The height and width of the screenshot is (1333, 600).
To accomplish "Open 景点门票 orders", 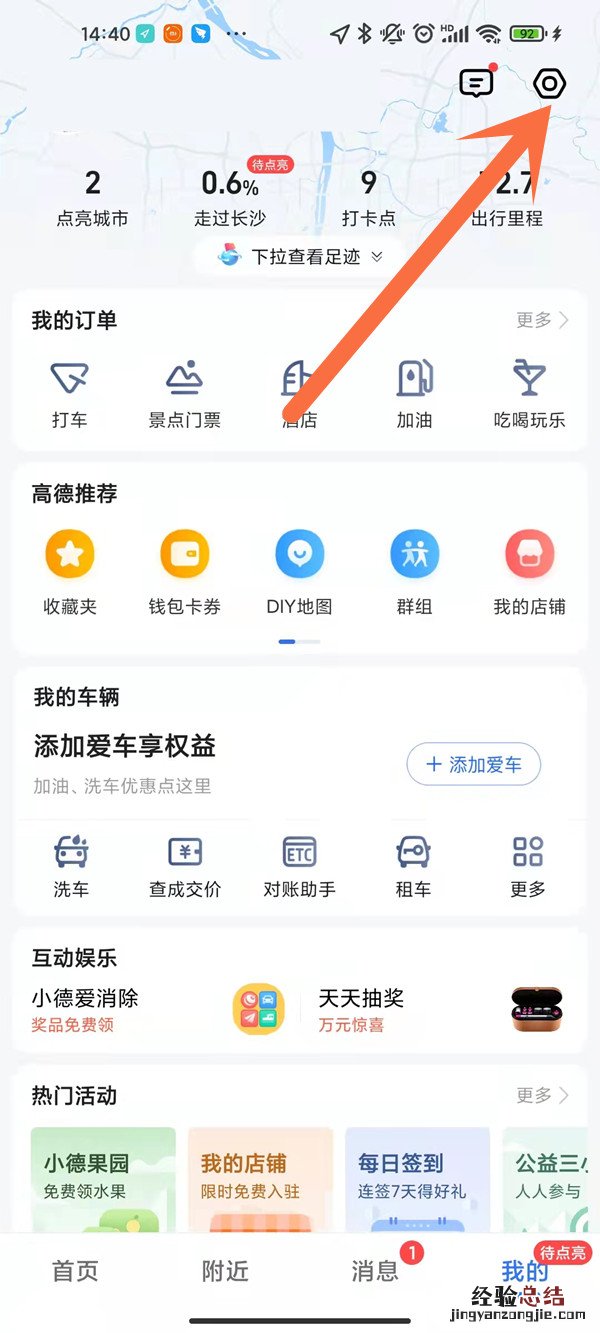I will (x=184, y=395).
